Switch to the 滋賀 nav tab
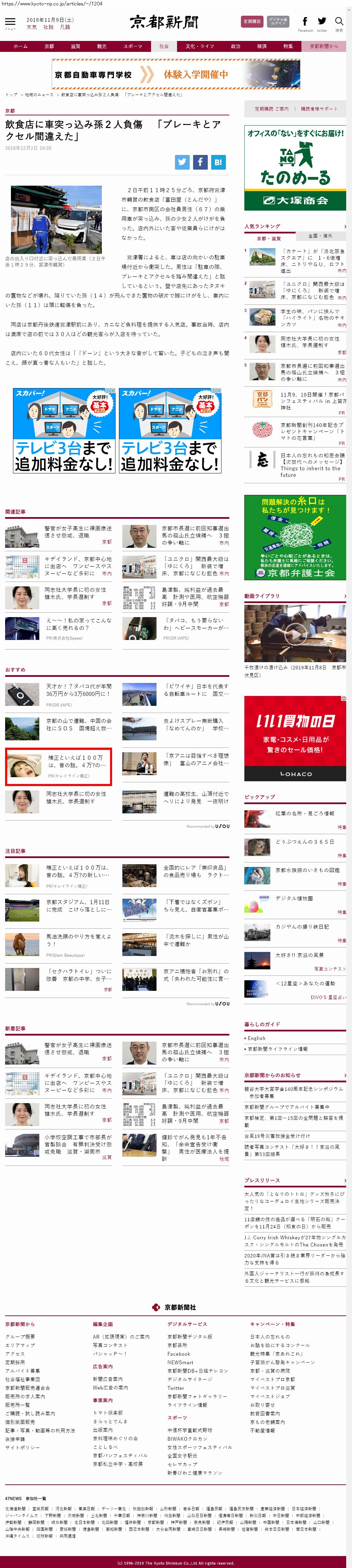The image size is (352, 1568). (x=76, y=46)
